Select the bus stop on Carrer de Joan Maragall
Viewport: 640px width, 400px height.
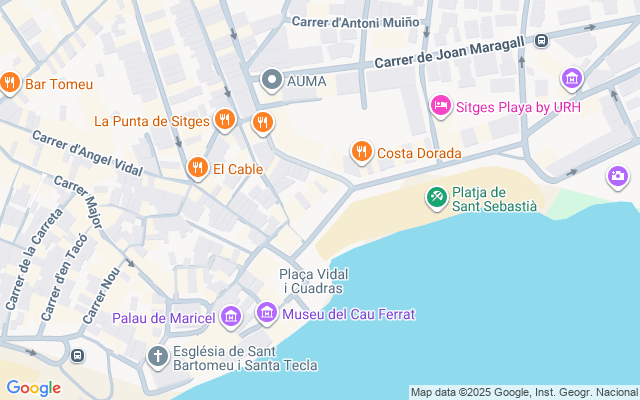pyautogui.click(x=541, y=41)
